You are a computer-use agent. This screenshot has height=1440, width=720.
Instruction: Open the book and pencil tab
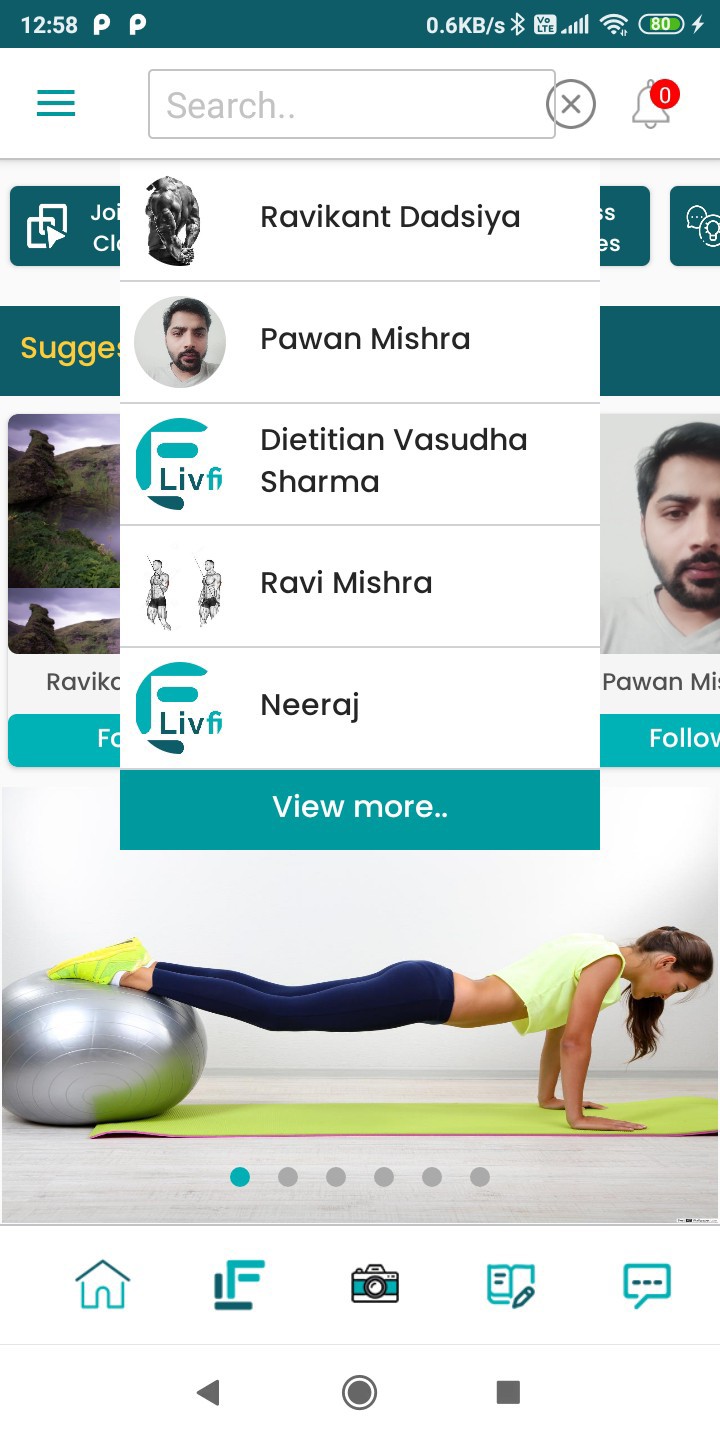[x=511, y=1285]
